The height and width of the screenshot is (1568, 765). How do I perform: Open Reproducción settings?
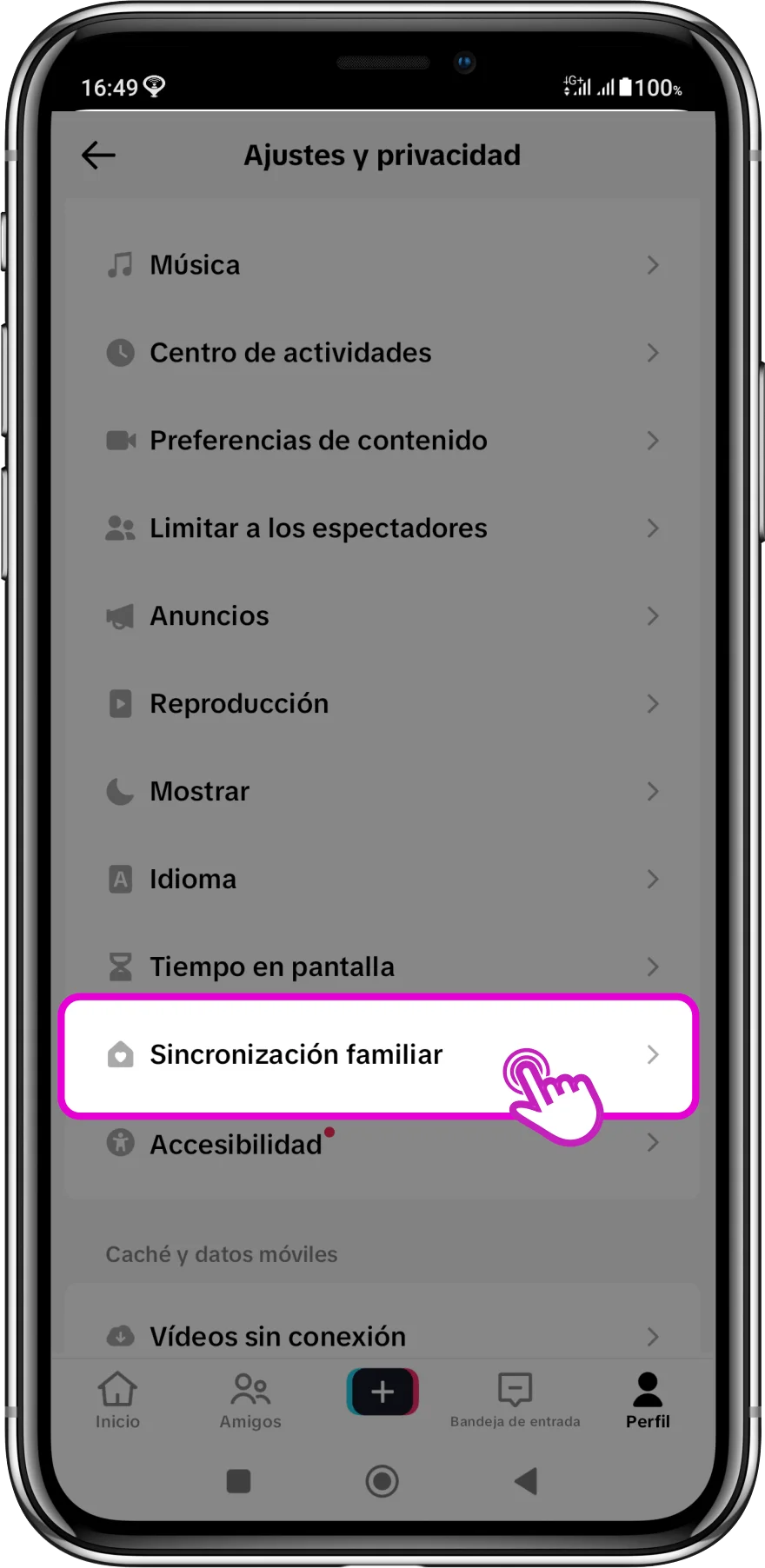[381, 704]
